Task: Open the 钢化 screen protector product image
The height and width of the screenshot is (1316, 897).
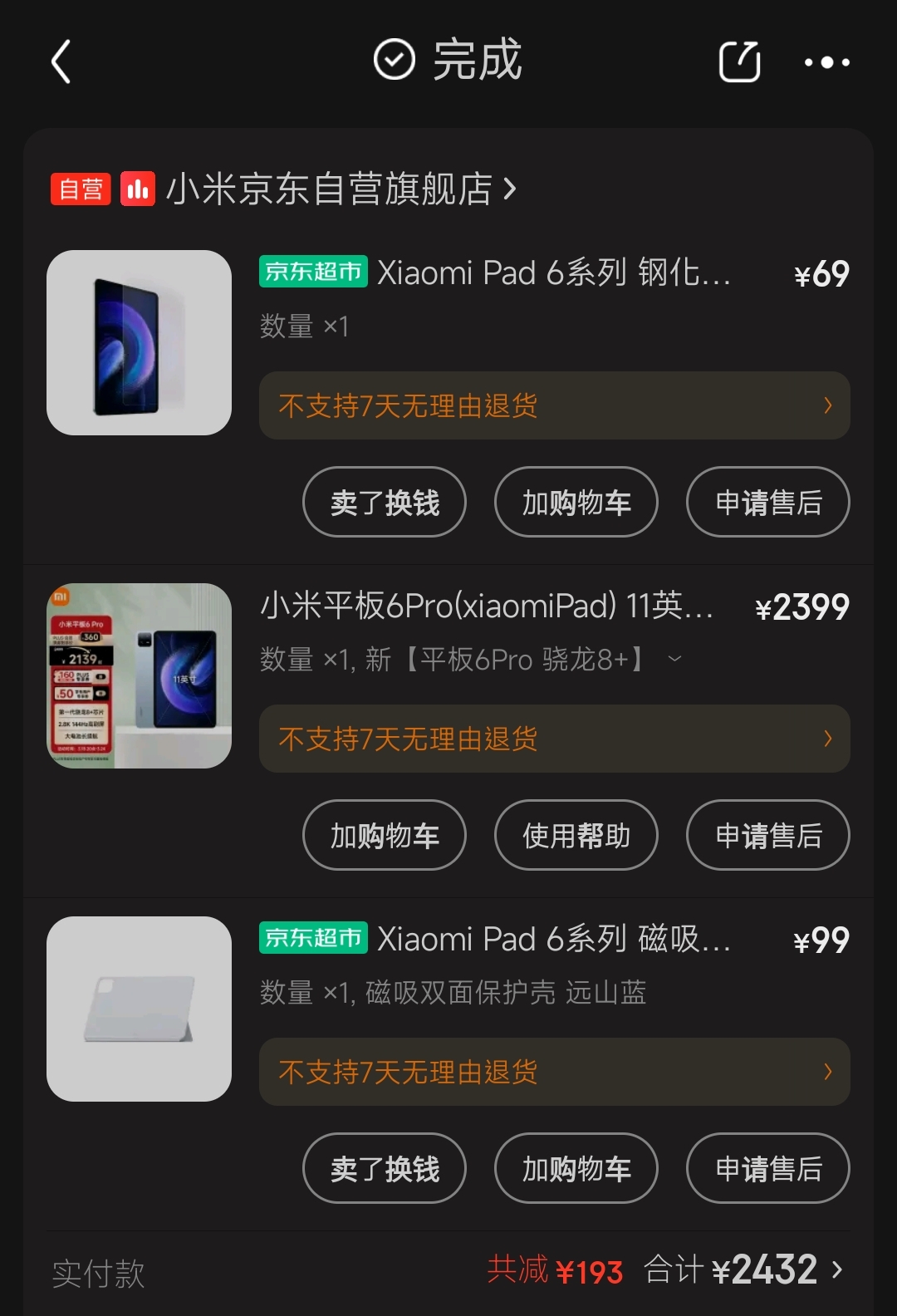Action: [x=139, y=342]
